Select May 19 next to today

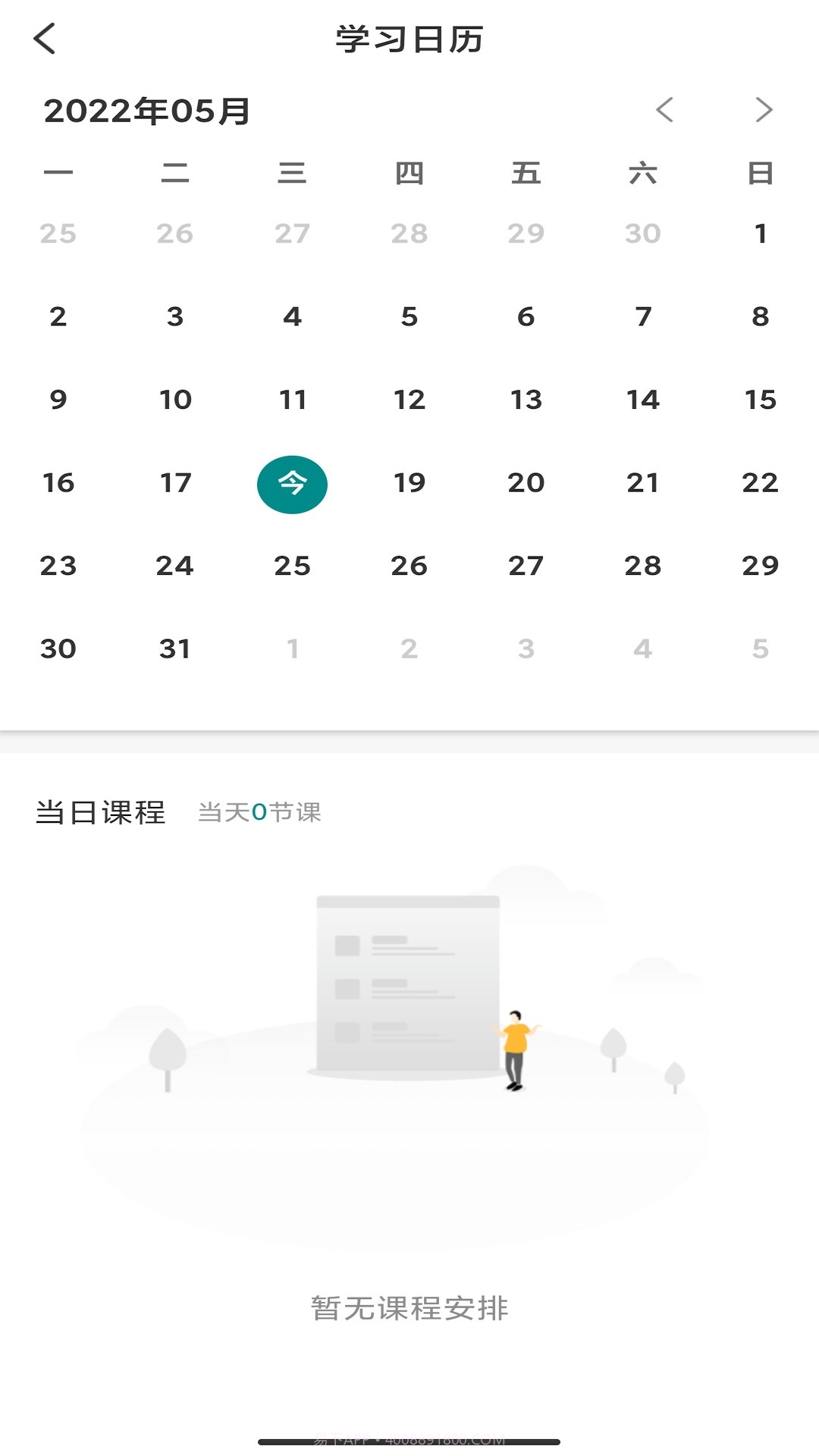409,483
